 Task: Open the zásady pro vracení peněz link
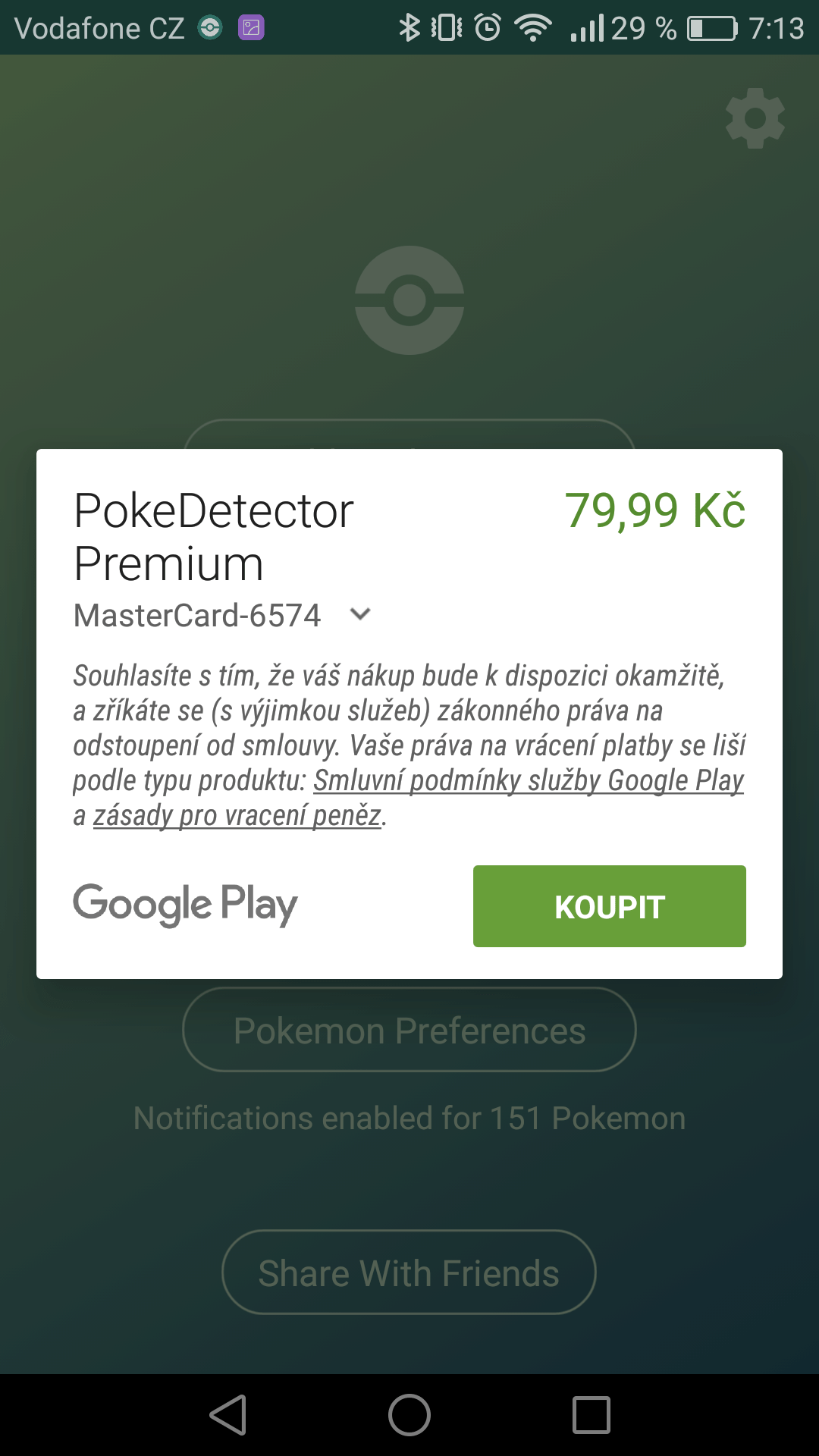[x=237, y=815]
